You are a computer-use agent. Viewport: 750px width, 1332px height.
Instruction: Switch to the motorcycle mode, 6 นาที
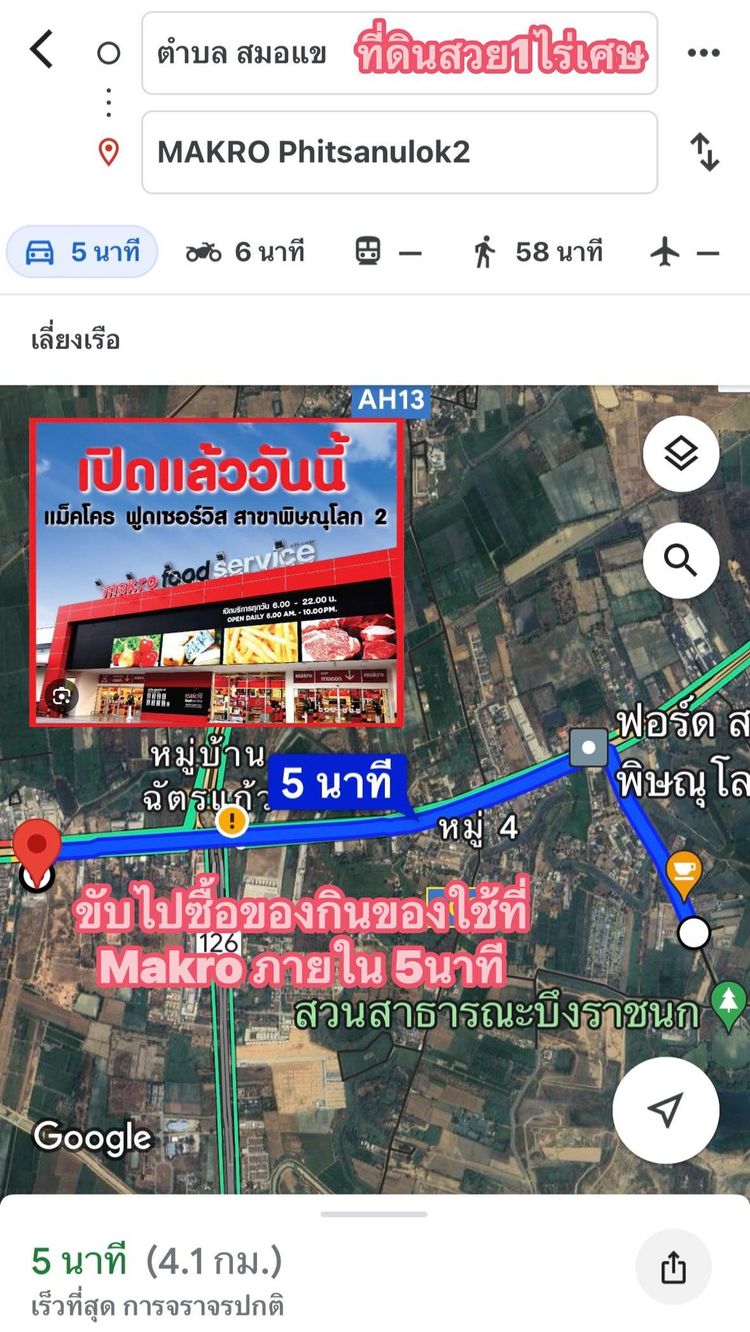[245, 252]
